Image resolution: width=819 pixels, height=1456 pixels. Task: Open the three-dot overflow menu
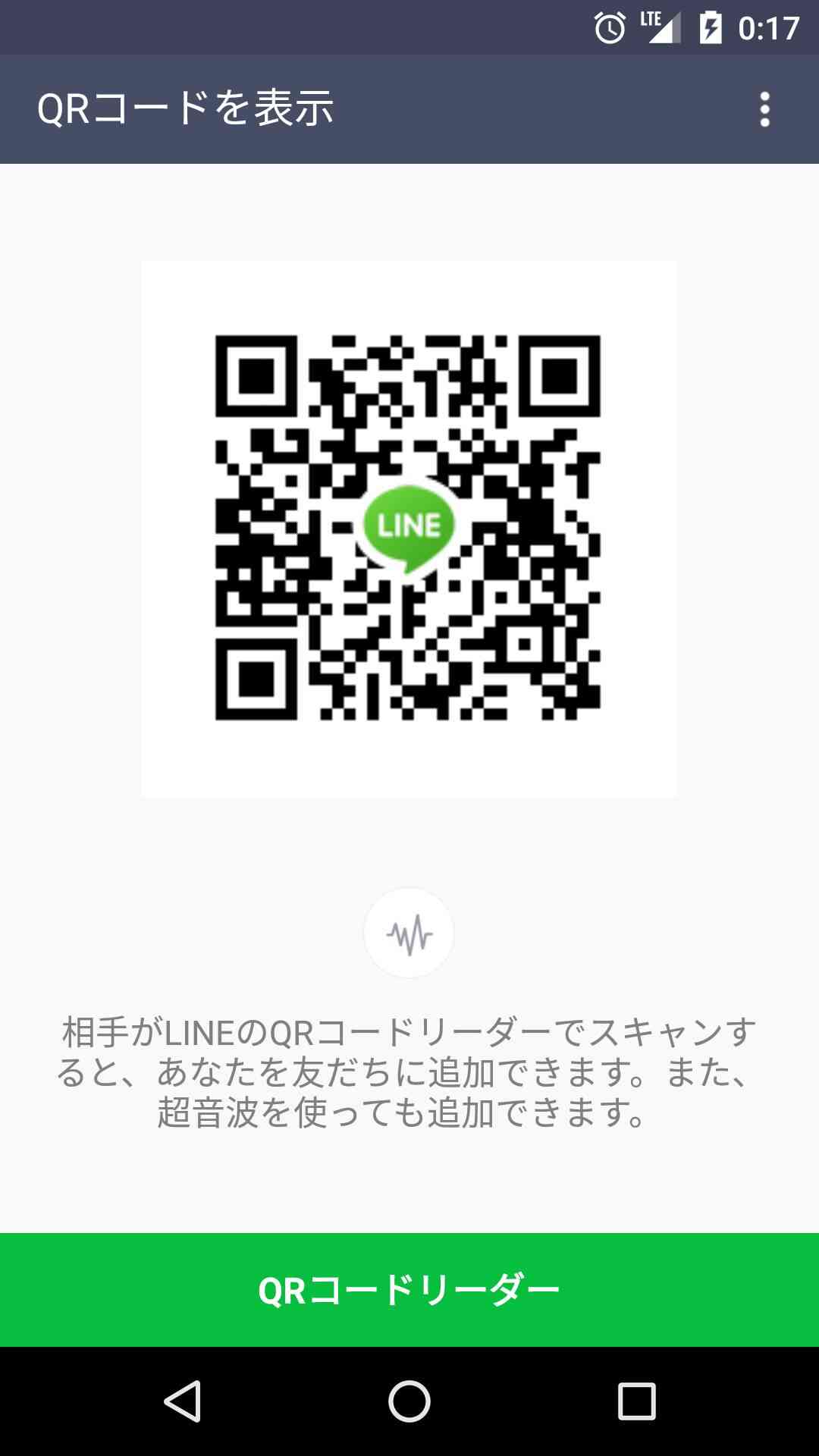(764, 109)
